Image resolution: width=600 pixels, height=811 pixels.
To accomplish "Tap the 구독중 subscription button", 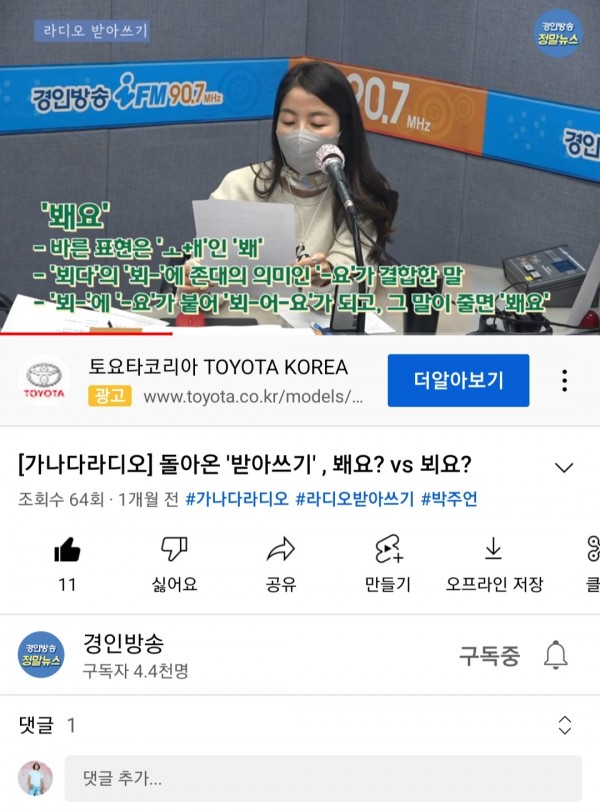I will click(489, 656).
